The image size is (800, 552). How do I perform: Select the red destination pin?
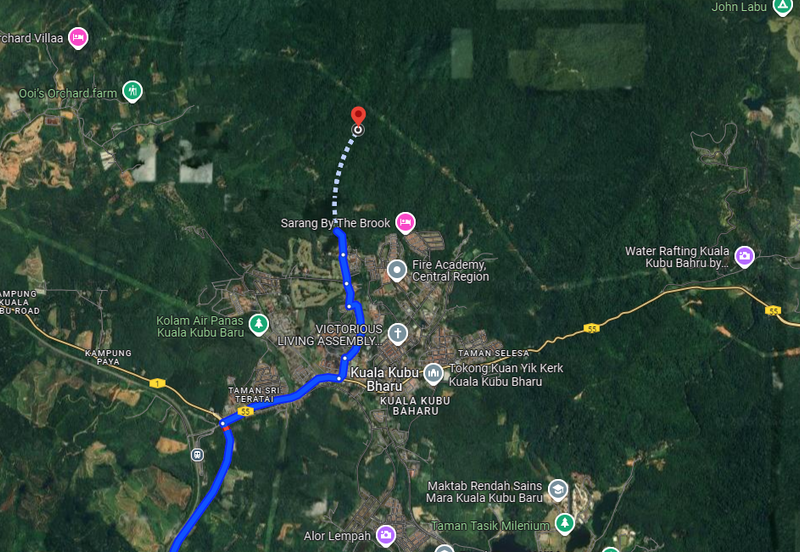click(x=358, y=117)
